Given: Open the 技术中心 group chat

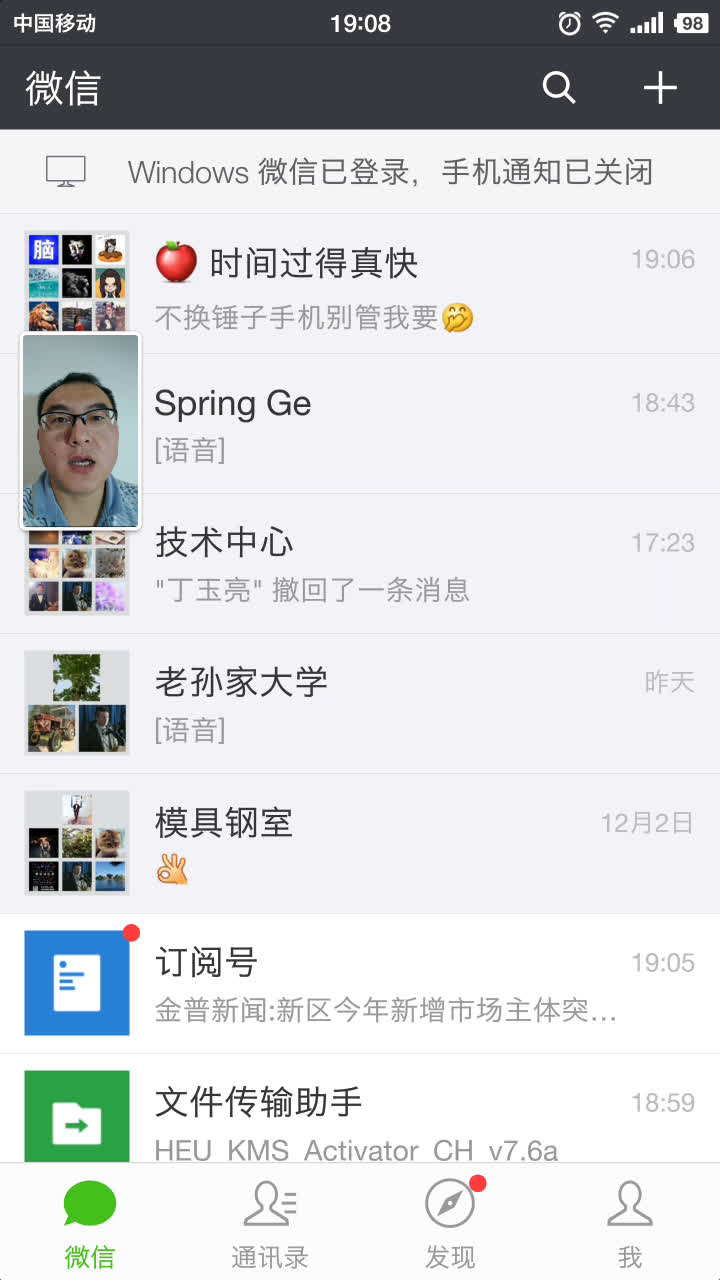Looking at the screenshot, I should click(400, 563).
